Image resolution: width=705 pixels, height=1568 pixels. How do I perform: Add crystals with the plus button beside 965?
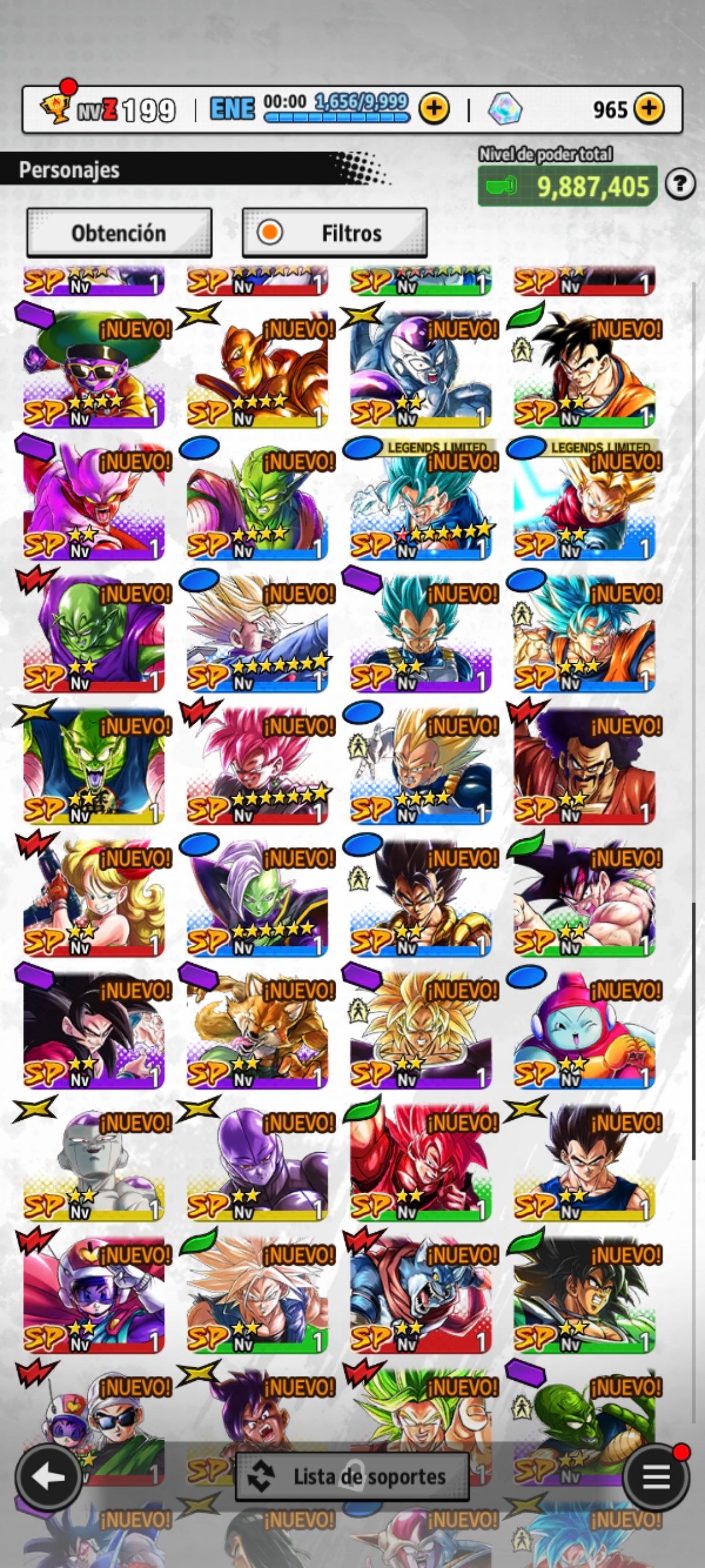pyautogui.click(x=648, y=109)
